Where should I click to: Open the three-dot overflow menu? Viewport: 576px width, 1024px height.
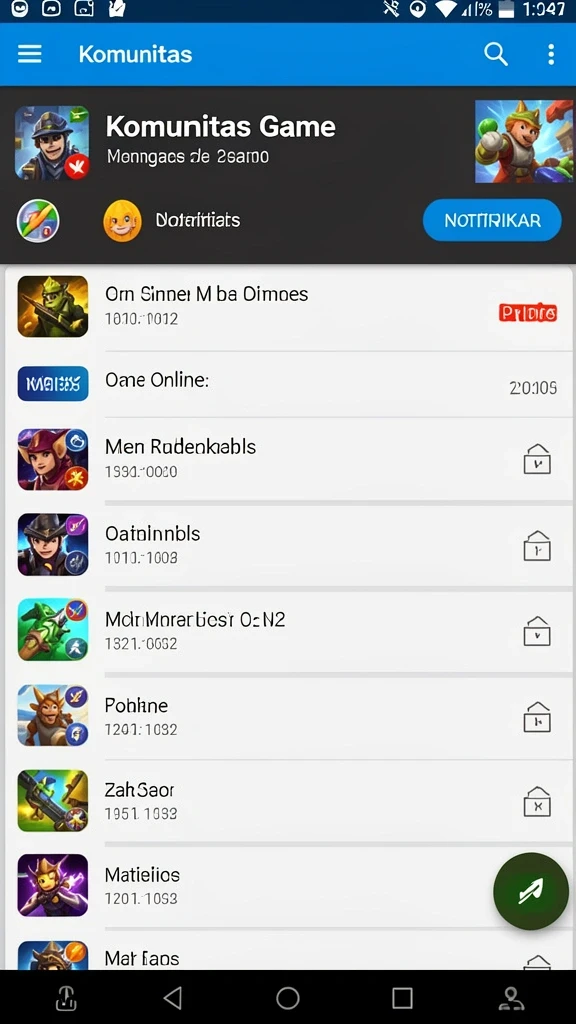click(x=551, y=54)
